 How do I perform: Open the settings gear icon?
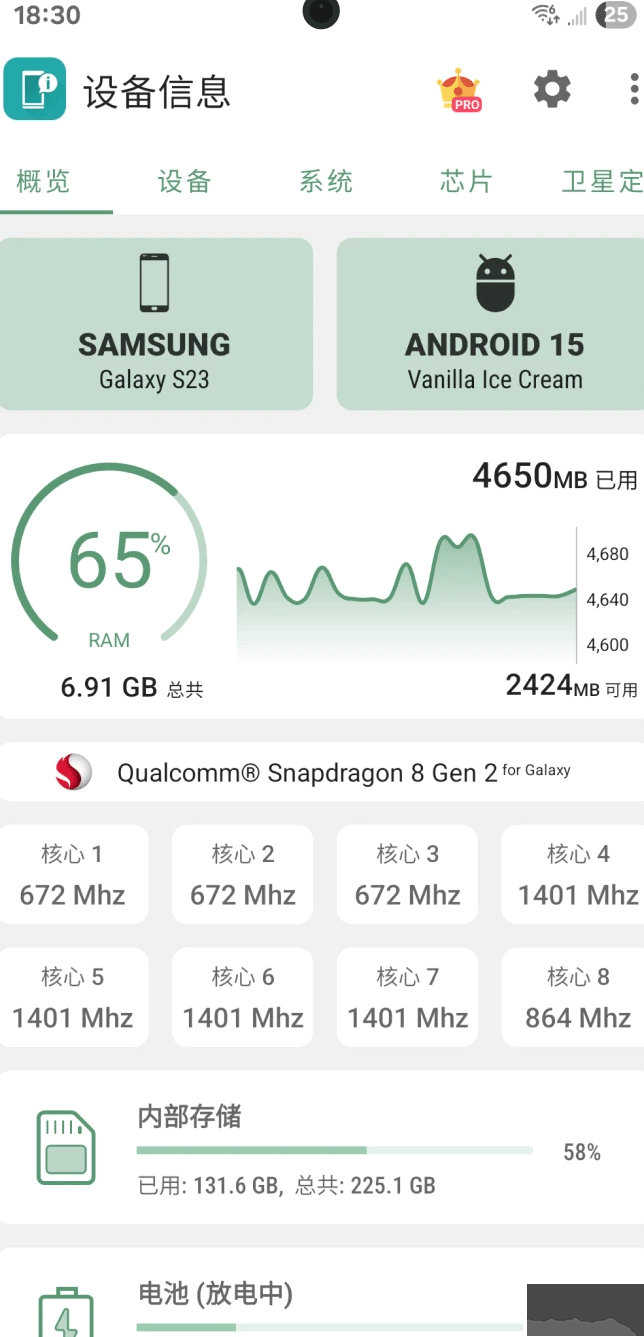click(552, 90)
